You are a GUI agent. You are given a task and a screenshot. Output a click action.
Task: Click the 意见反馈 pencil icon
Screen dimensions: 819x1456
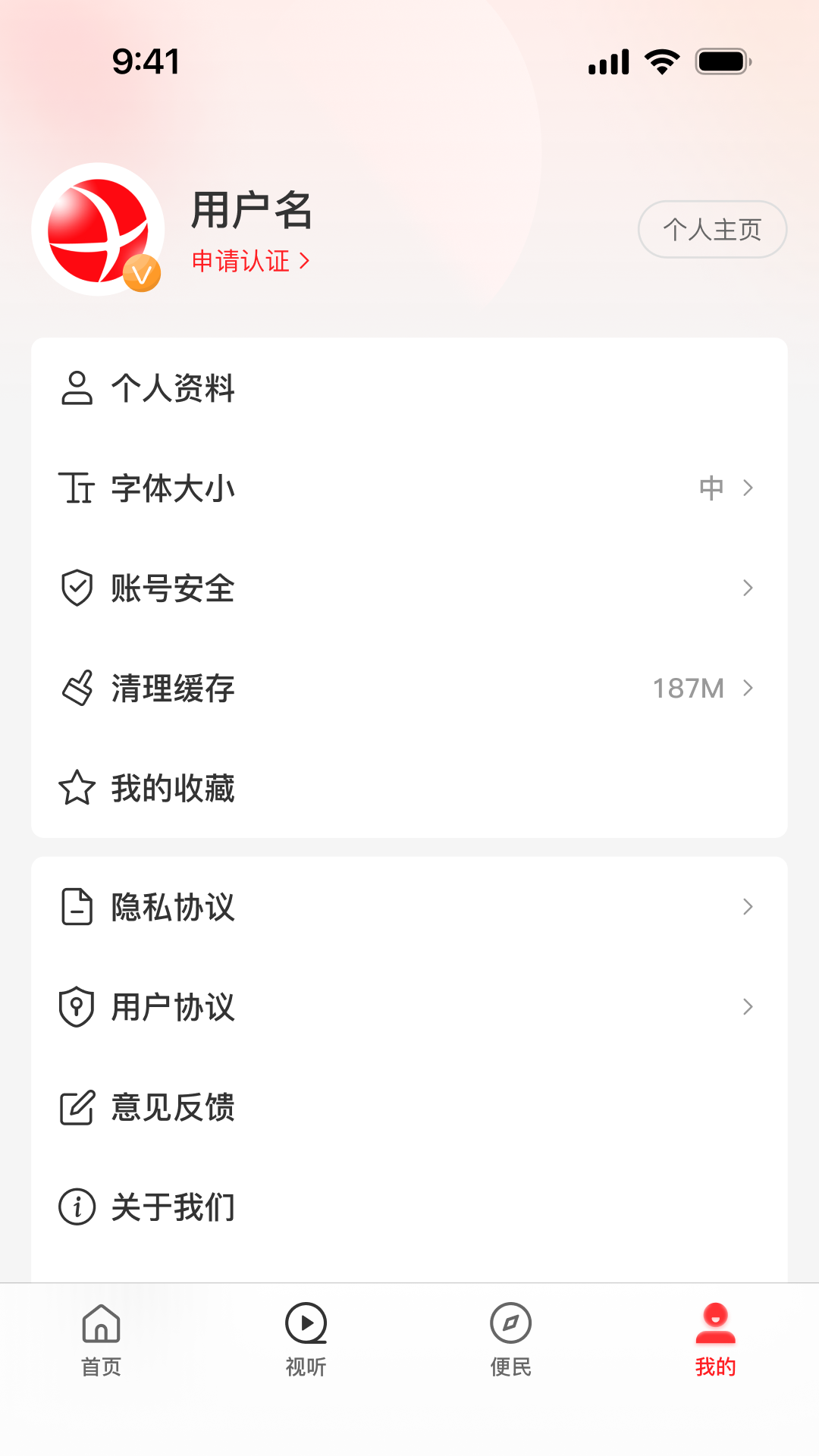[76, 1106]
